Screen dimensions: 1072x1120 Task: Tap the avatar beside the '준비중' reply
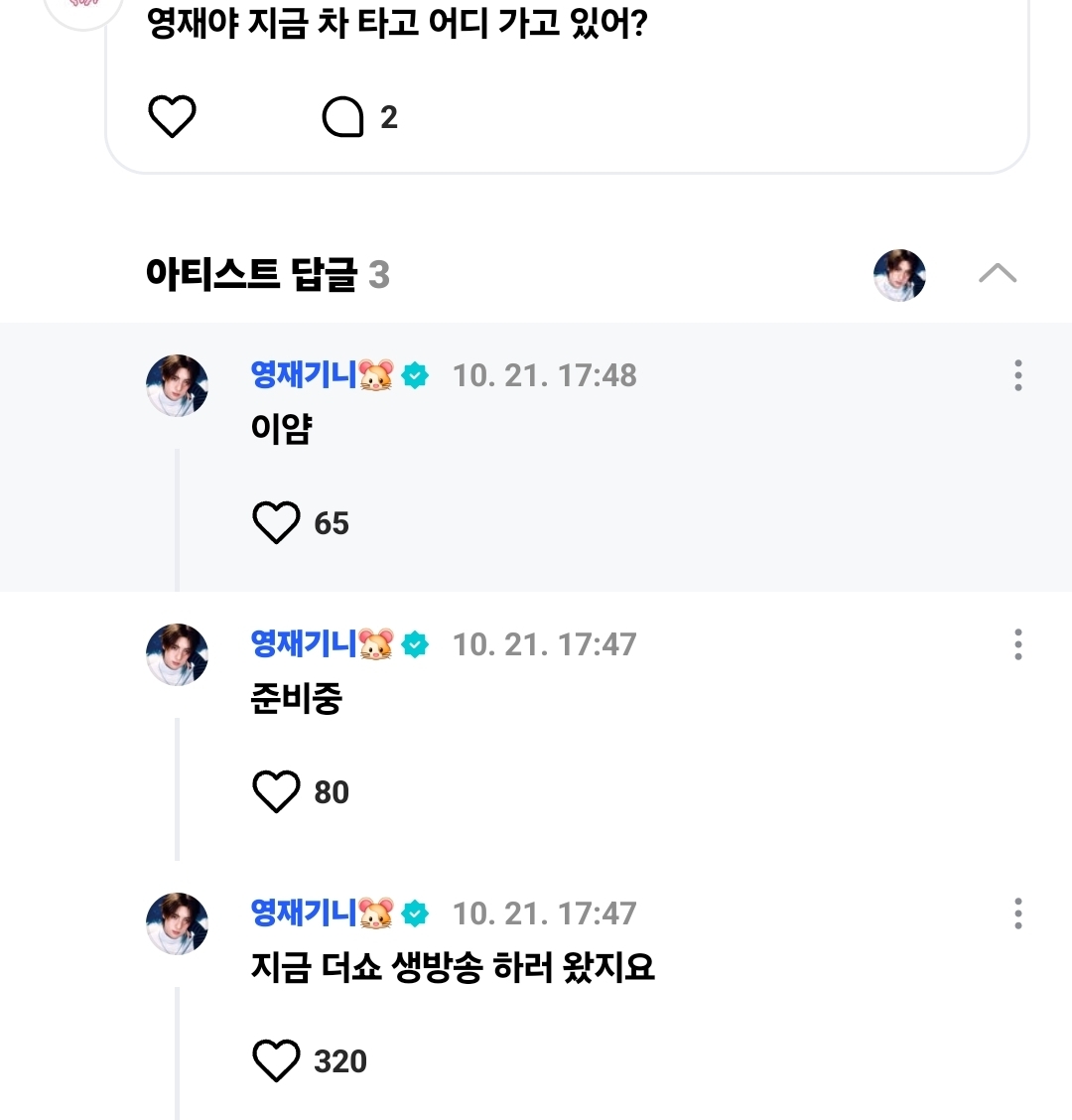point(177,654)
